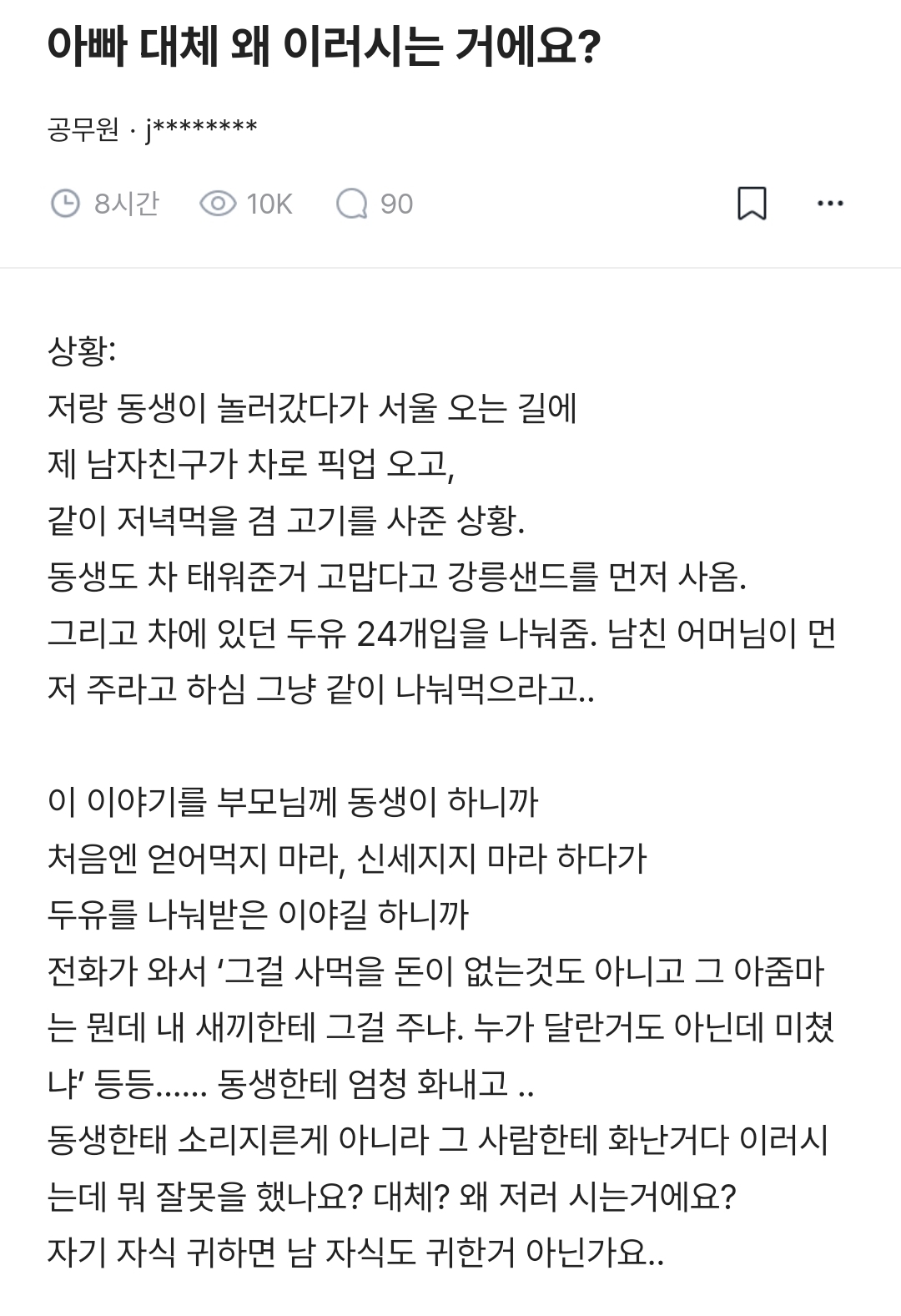This screenshot has height=1316, width=901.
Task: Expand details for the 10K view count
Action: point(269,203)
